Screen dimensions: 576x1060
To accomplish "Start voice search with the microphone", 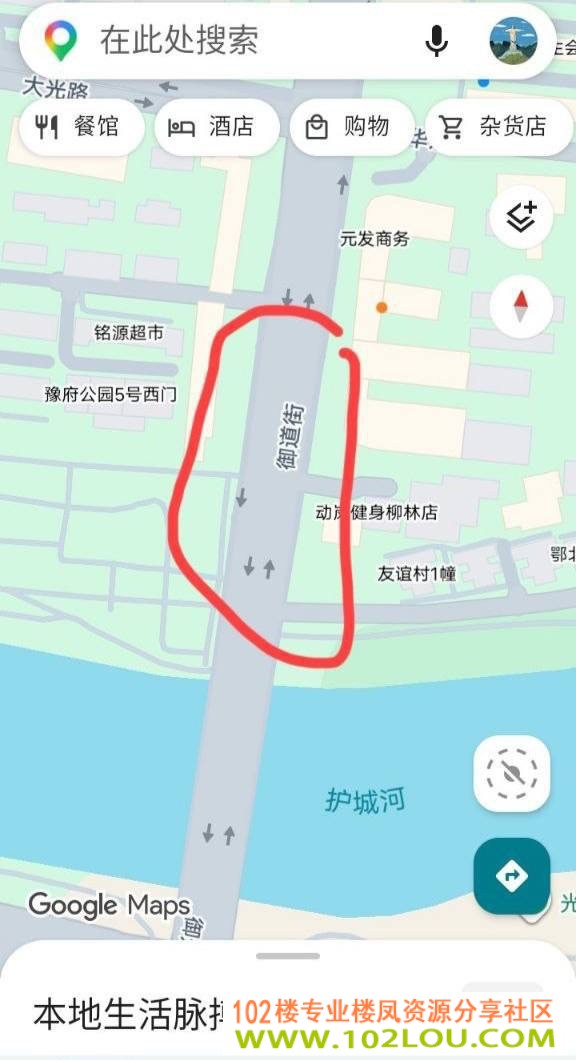I will pyautogui.click(x=437, y=41).
